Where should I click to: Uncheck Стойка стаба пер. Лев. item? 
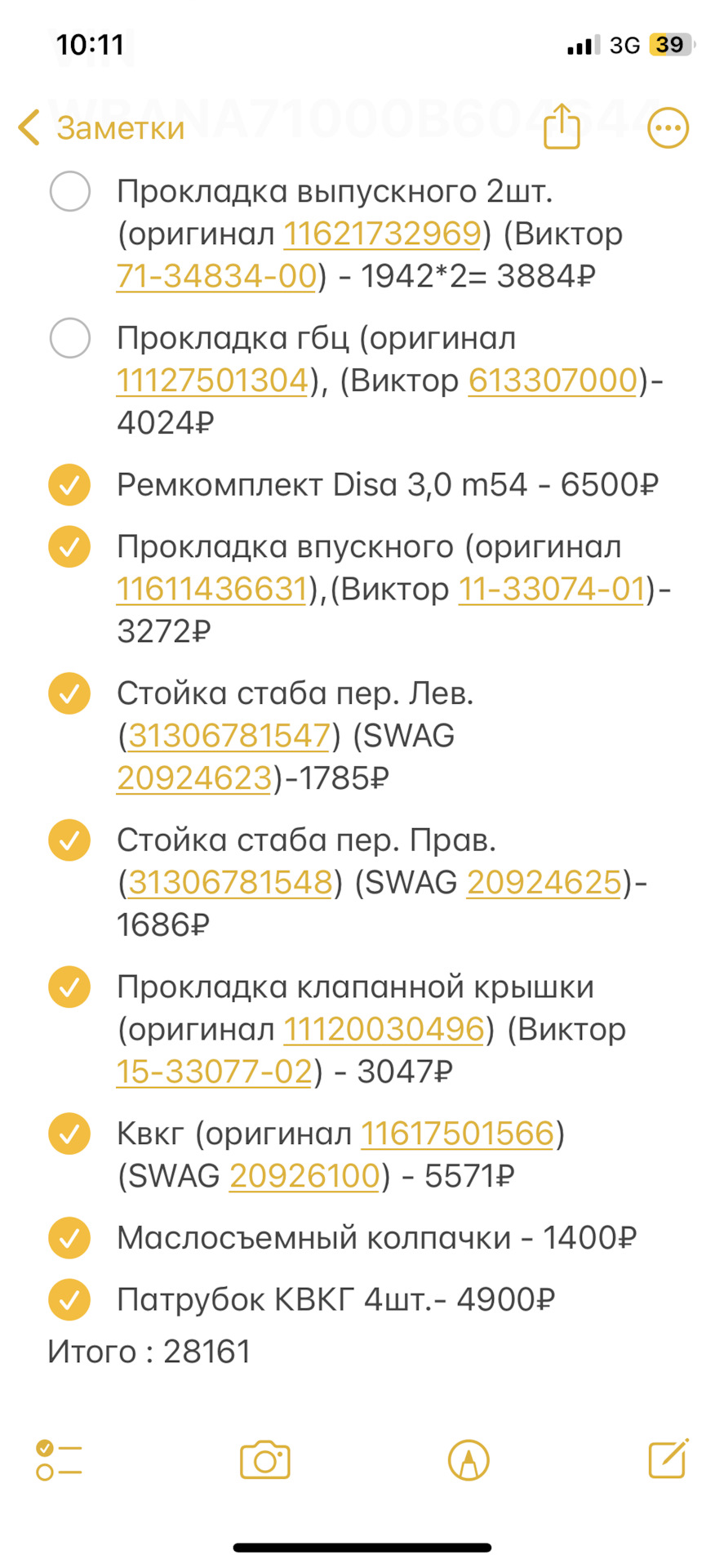pyautogui.click(x=70, y=693)
